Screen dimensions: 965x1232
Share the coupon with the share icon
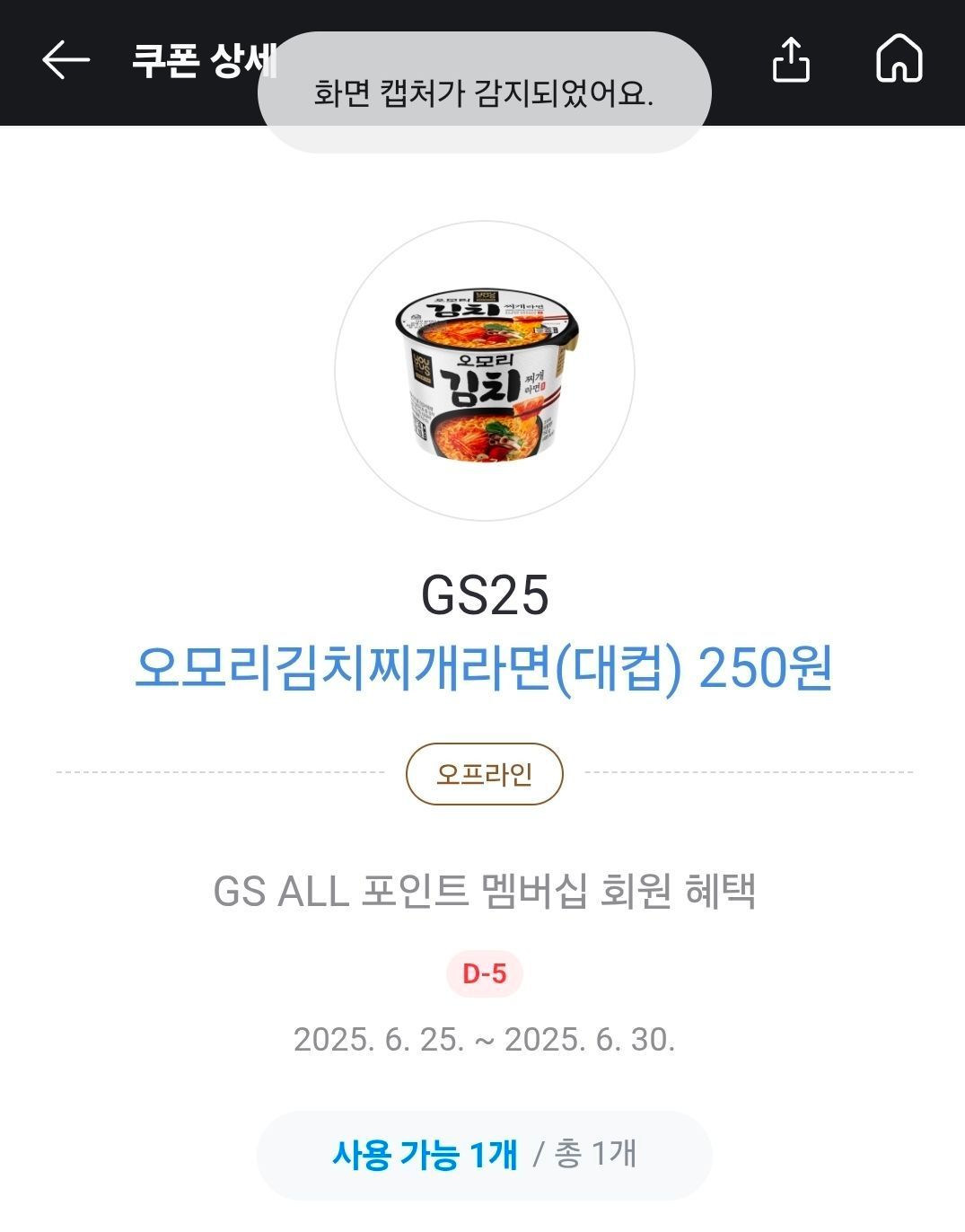tap(794, 59)
